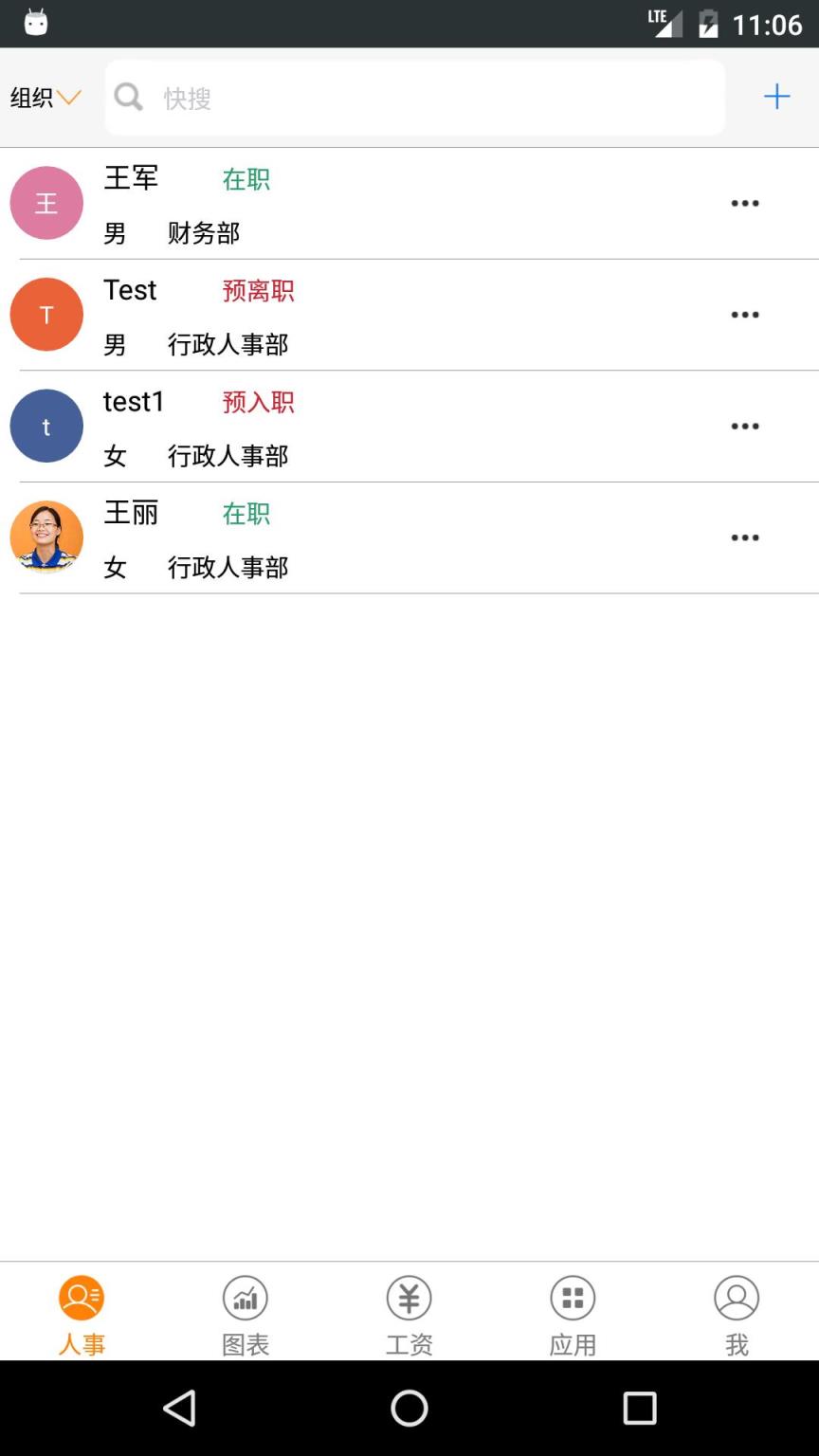Open the 工资 salary section via ¥ icon
The height and width of the screenshot is (1456, 819).
click(x=409, y=1298)
